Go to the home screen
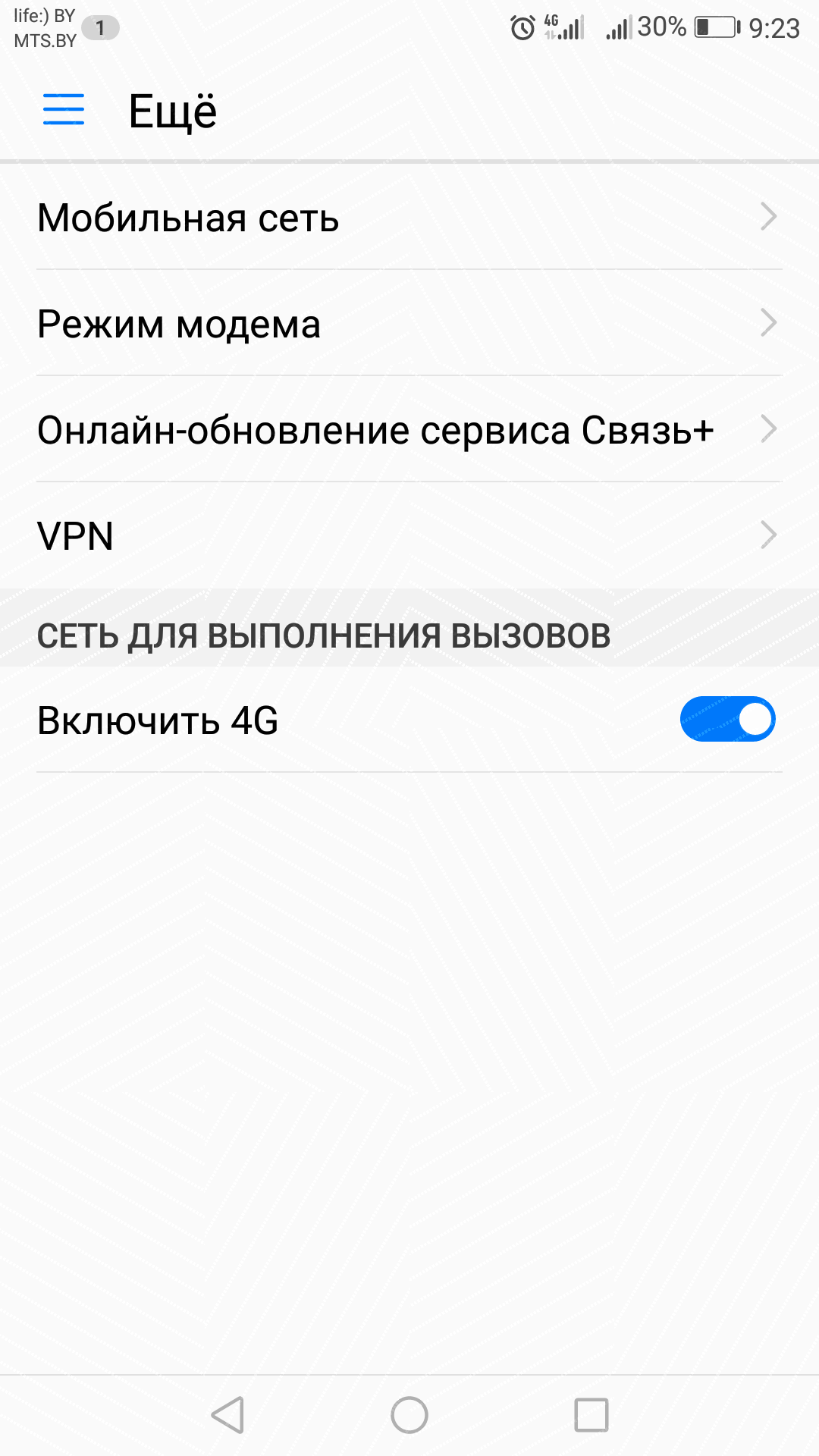 point(409,1415)
